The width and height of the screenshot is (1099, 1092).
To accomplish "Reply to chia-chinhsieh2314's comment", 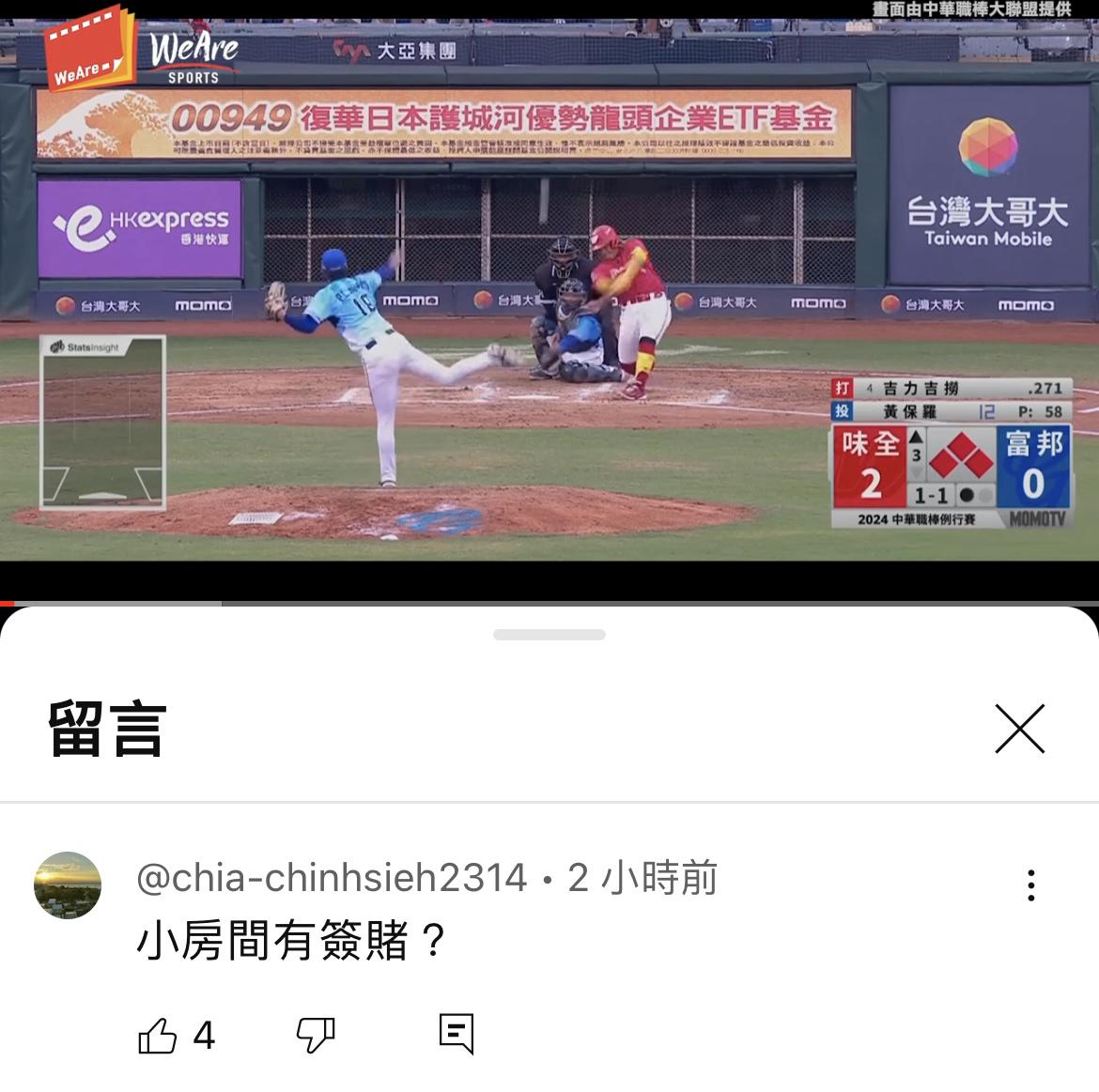I will [457, 1034].
